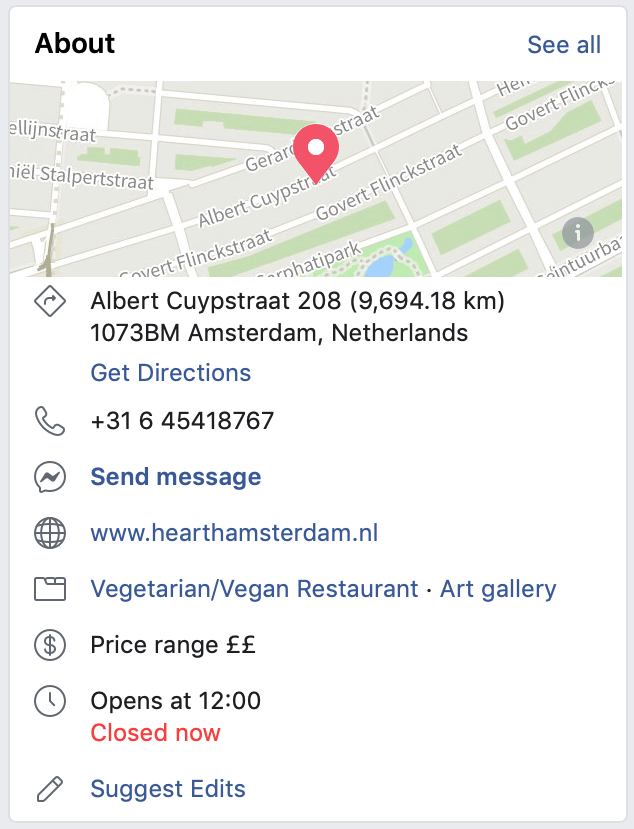Image resolution: width=634 pixels, height=829 pixels.
Task: Visit www.hearthamsterdam.nl website
Action: 234,533
